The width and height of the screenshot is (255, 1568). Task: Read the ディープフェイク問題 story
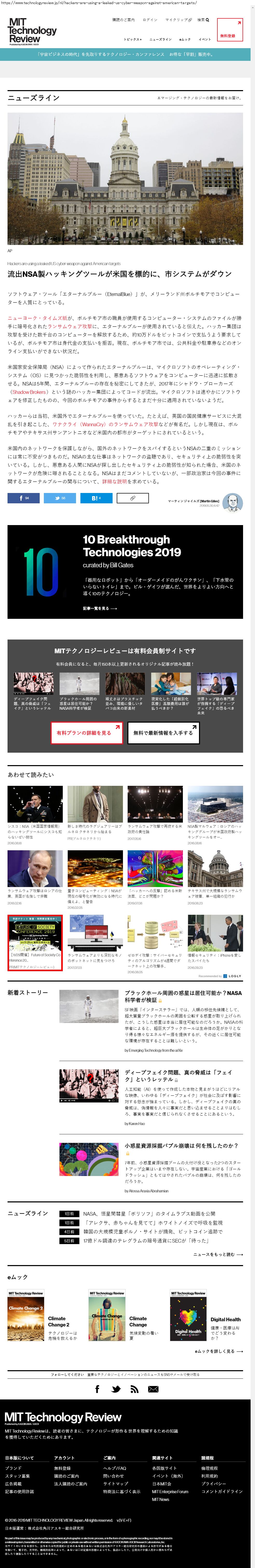click(x=178, y=1074)
